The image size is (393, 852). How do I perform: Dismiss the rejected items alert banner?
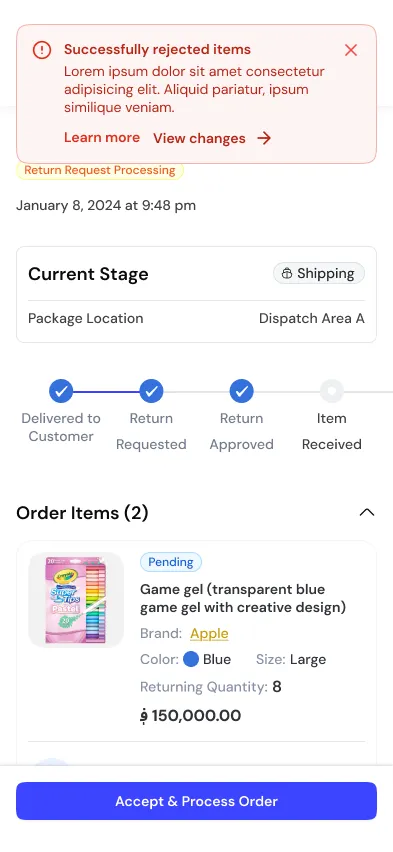point(351,50)
